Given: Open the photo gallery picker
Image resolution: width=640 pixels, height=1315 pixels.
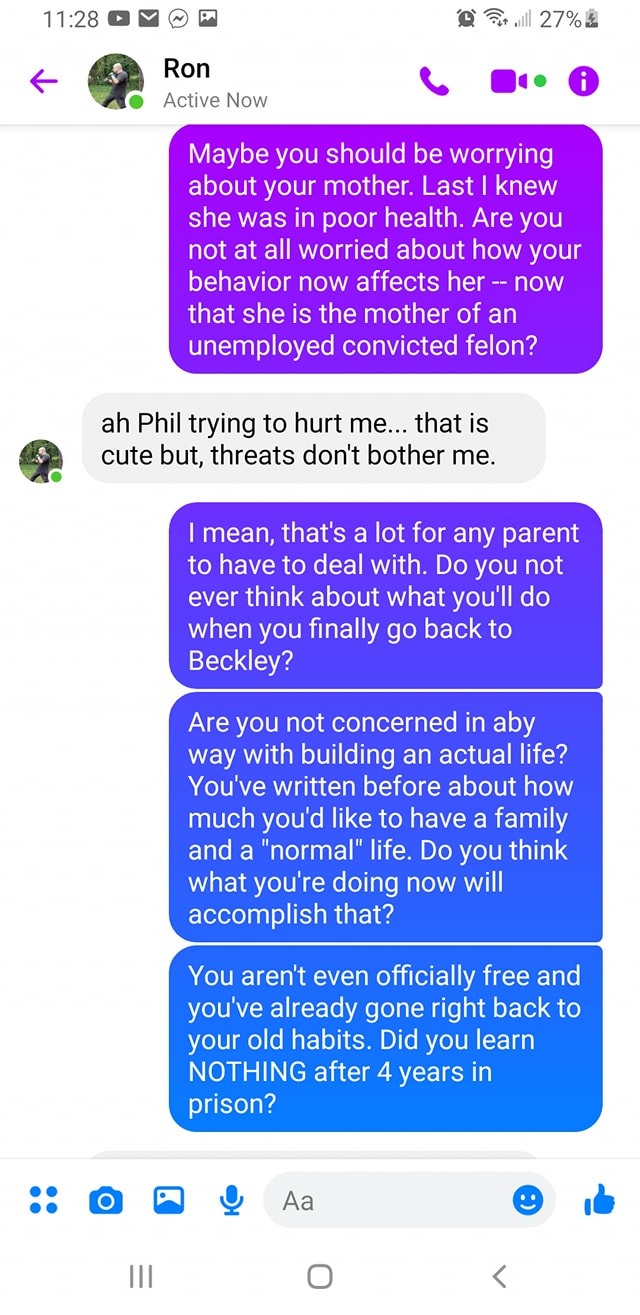Looking at the screenshot, I should [x=169, y=1199].
